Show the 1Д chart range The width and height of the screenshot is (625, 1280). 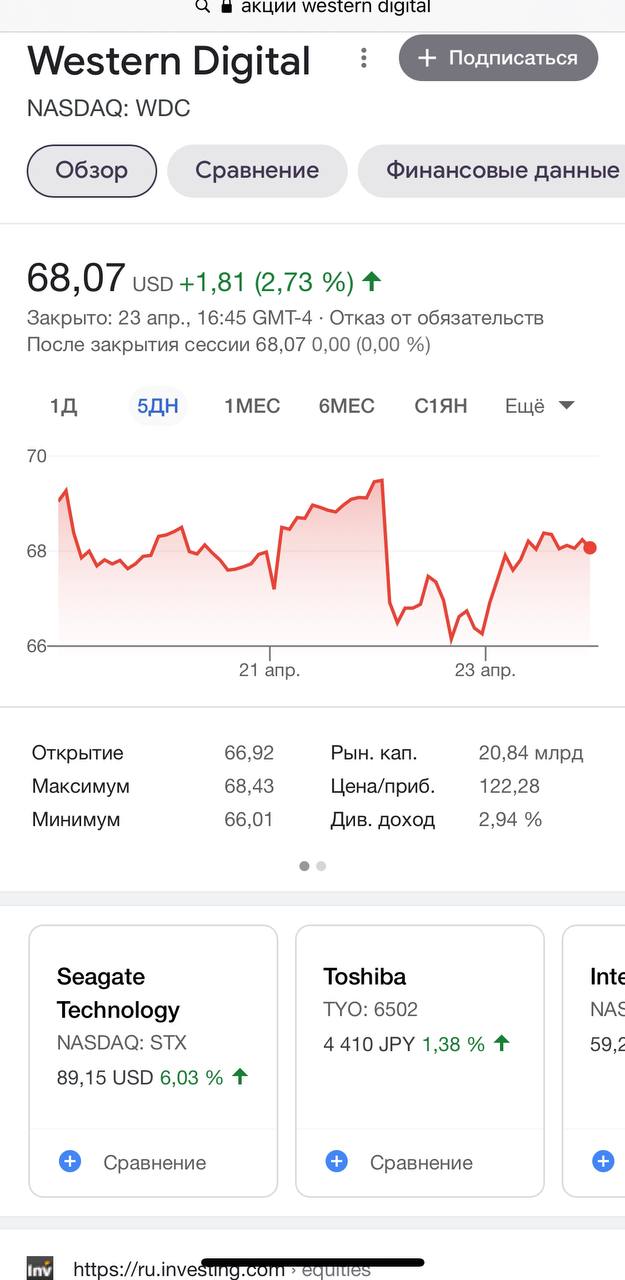pos(64,406)
